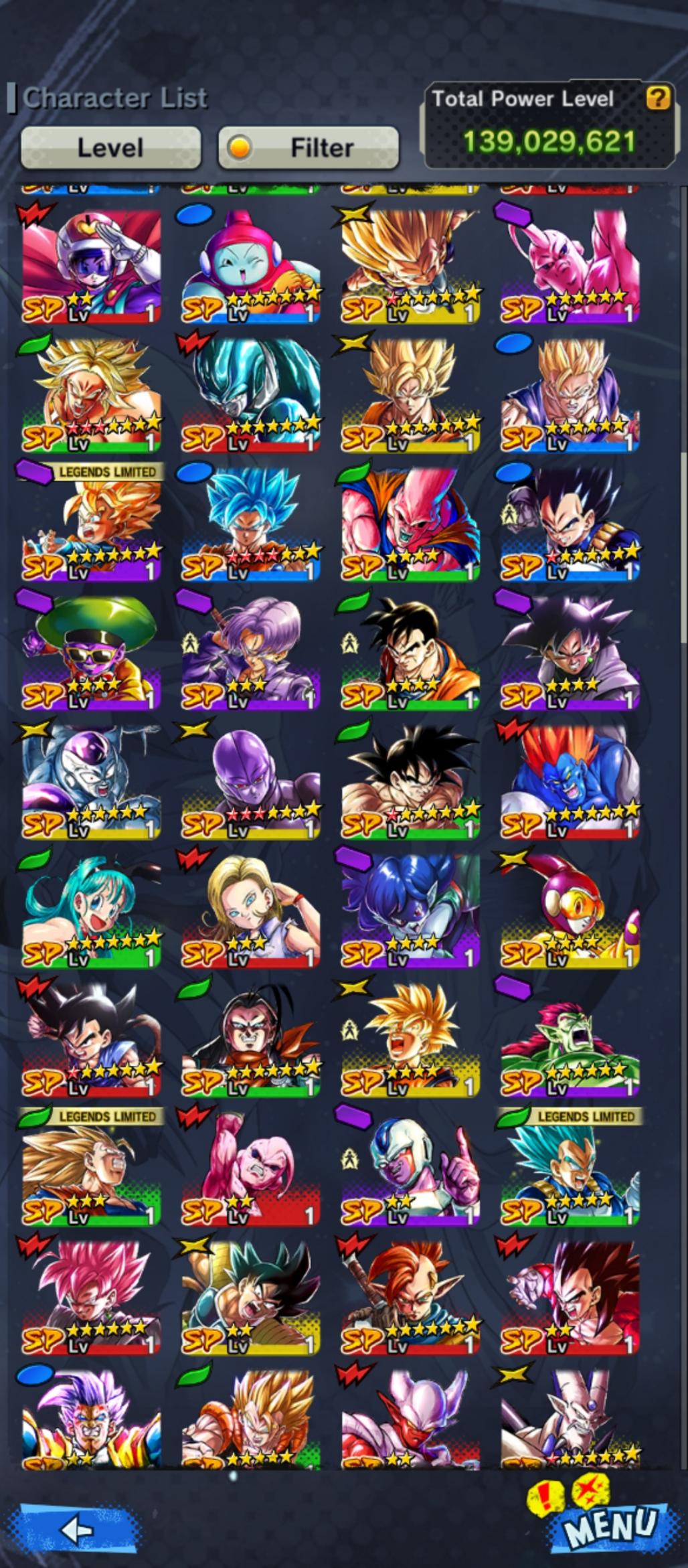The width and height of the screenshot is (688, 1568).
Task: Open purple-haired Trunks with sword card
Action: tap(251, 649)
